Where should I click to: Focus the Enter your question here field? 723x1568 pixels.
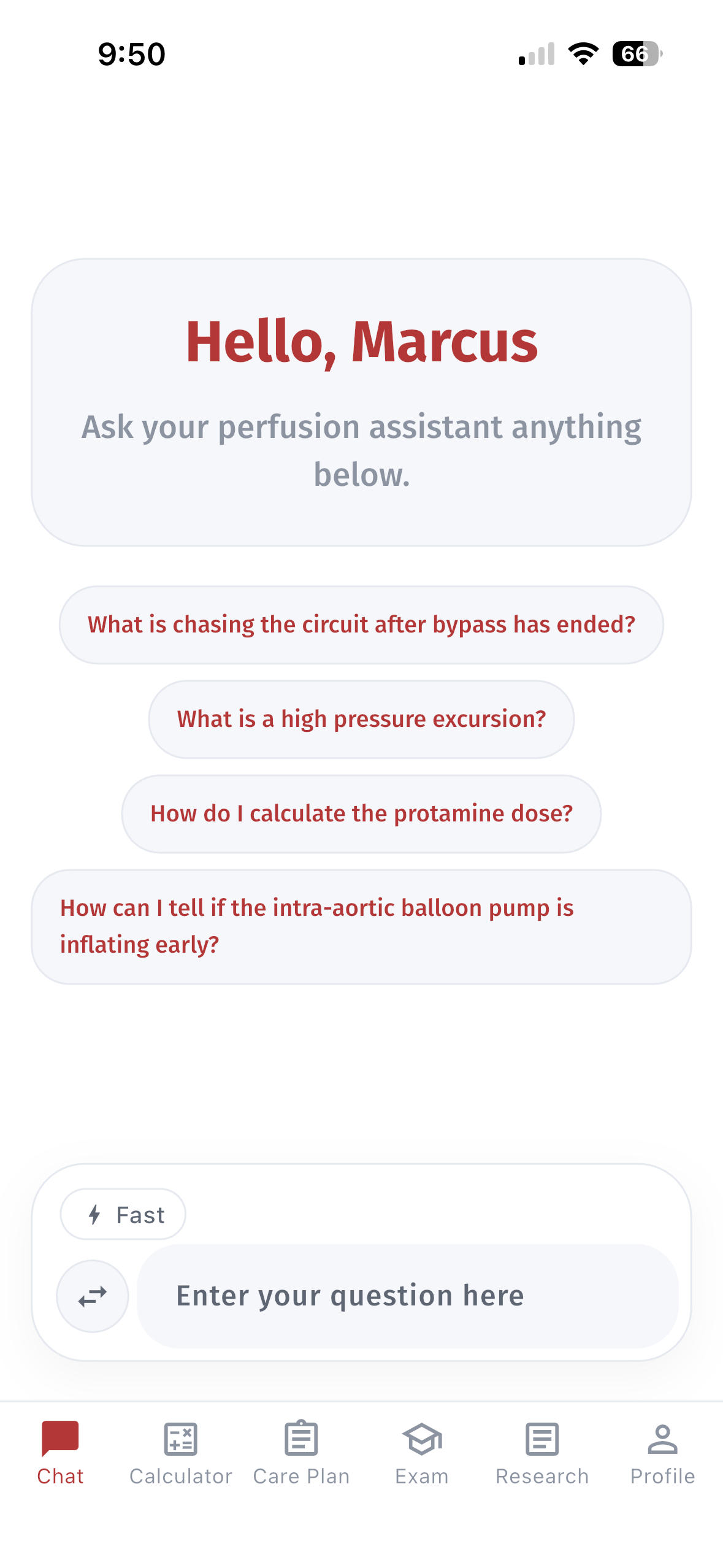pyautogui.click(x=407, y=1296)
